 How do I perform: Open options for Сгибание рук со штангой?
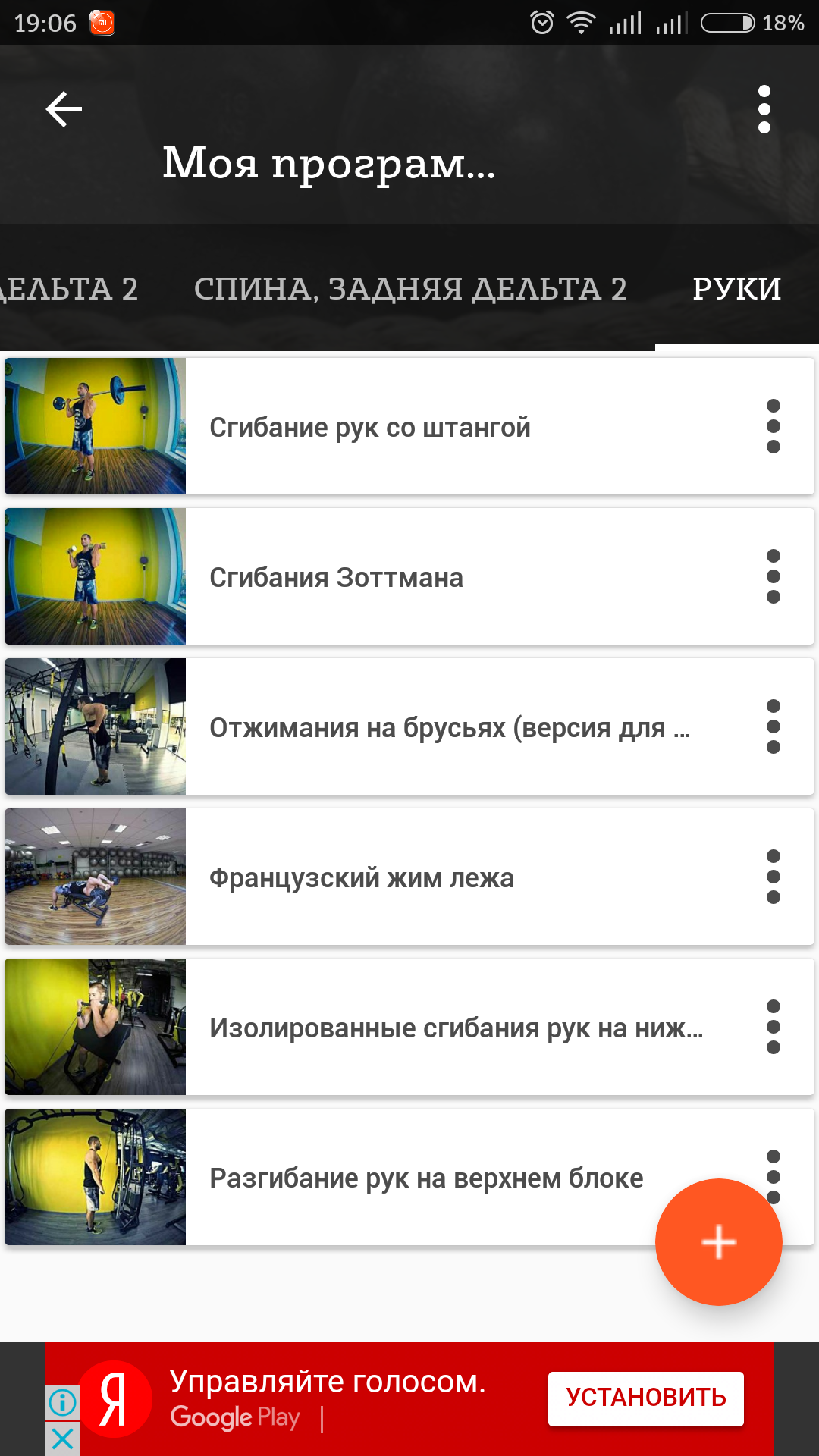tap(773, 427)
